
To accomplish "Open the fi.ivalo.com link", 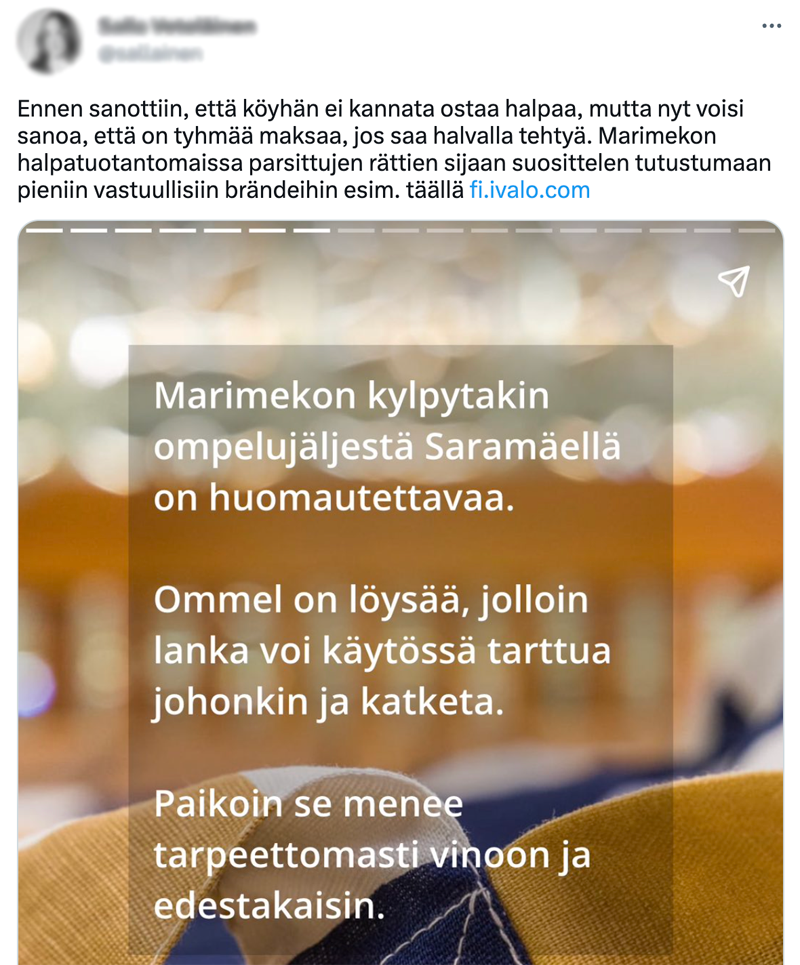I will 529,190.
